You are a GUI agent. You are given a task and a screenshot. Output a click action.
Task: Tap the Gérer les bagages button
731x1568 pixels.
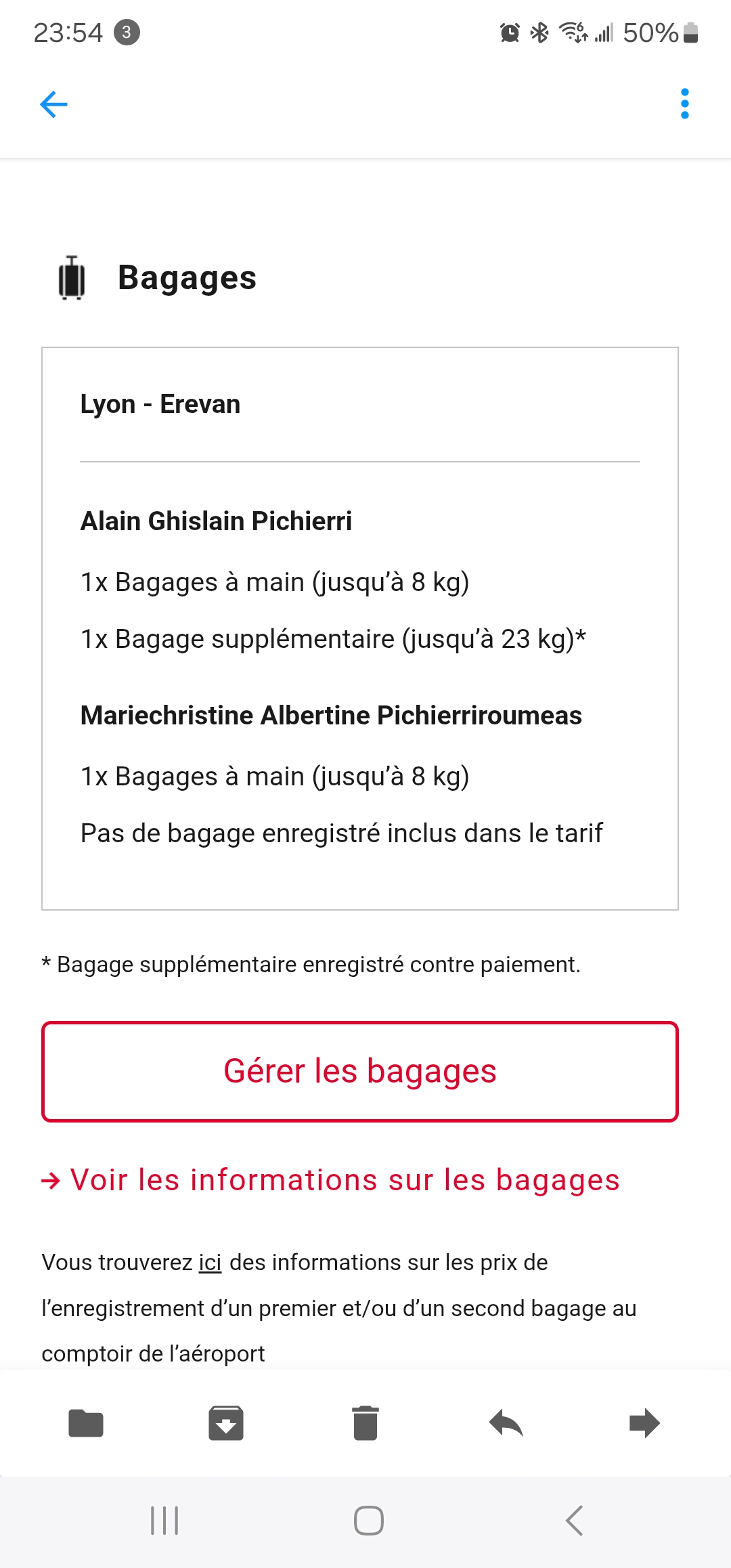(x=360, y=1072)
